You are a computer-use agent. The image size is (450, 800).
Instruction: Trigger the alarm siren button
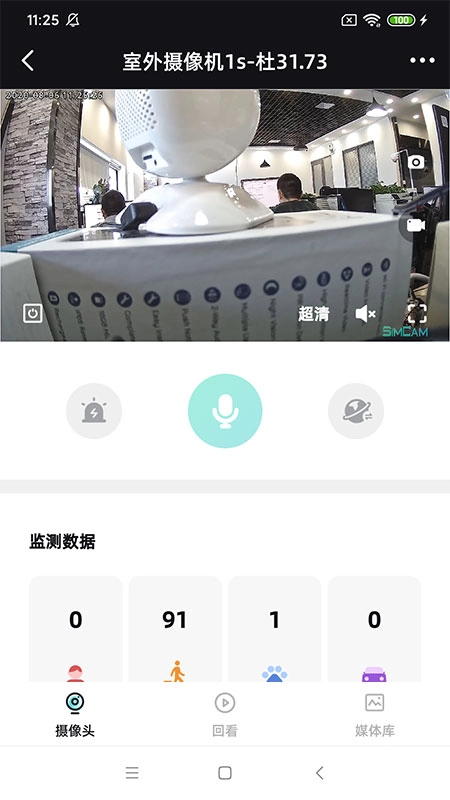tap(94, 411)
